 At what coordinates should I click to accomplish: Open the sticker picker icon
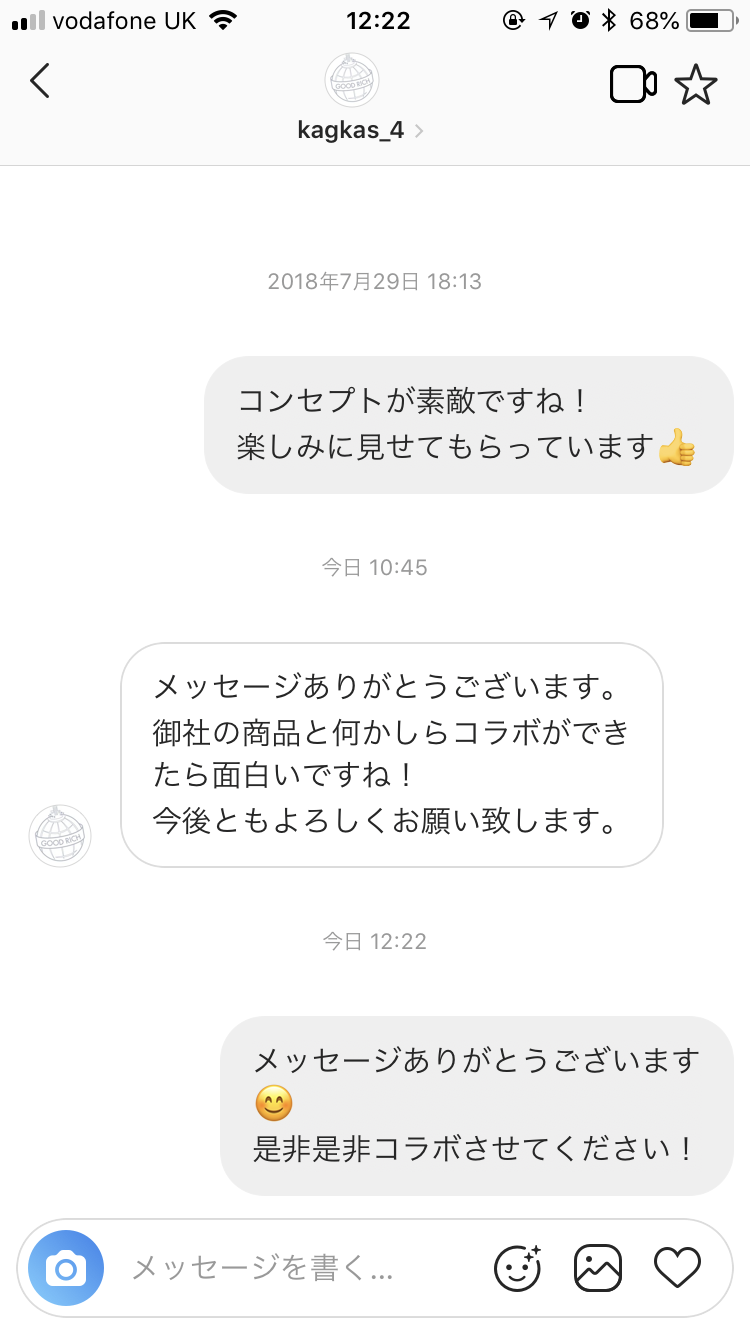pos(518,1269)
